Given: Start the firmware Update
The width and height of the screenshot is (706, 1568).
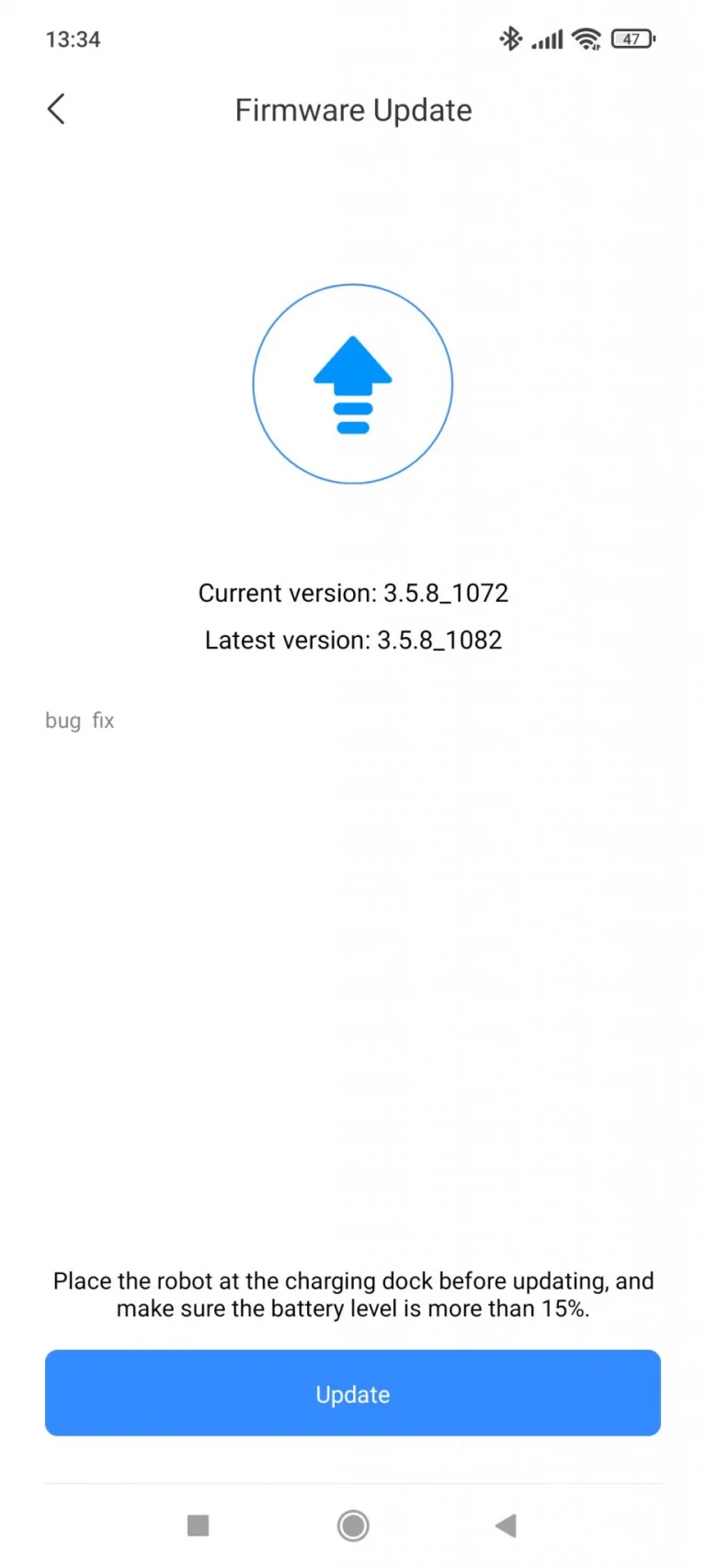Looking at the screenshot, I should 352,1392.
